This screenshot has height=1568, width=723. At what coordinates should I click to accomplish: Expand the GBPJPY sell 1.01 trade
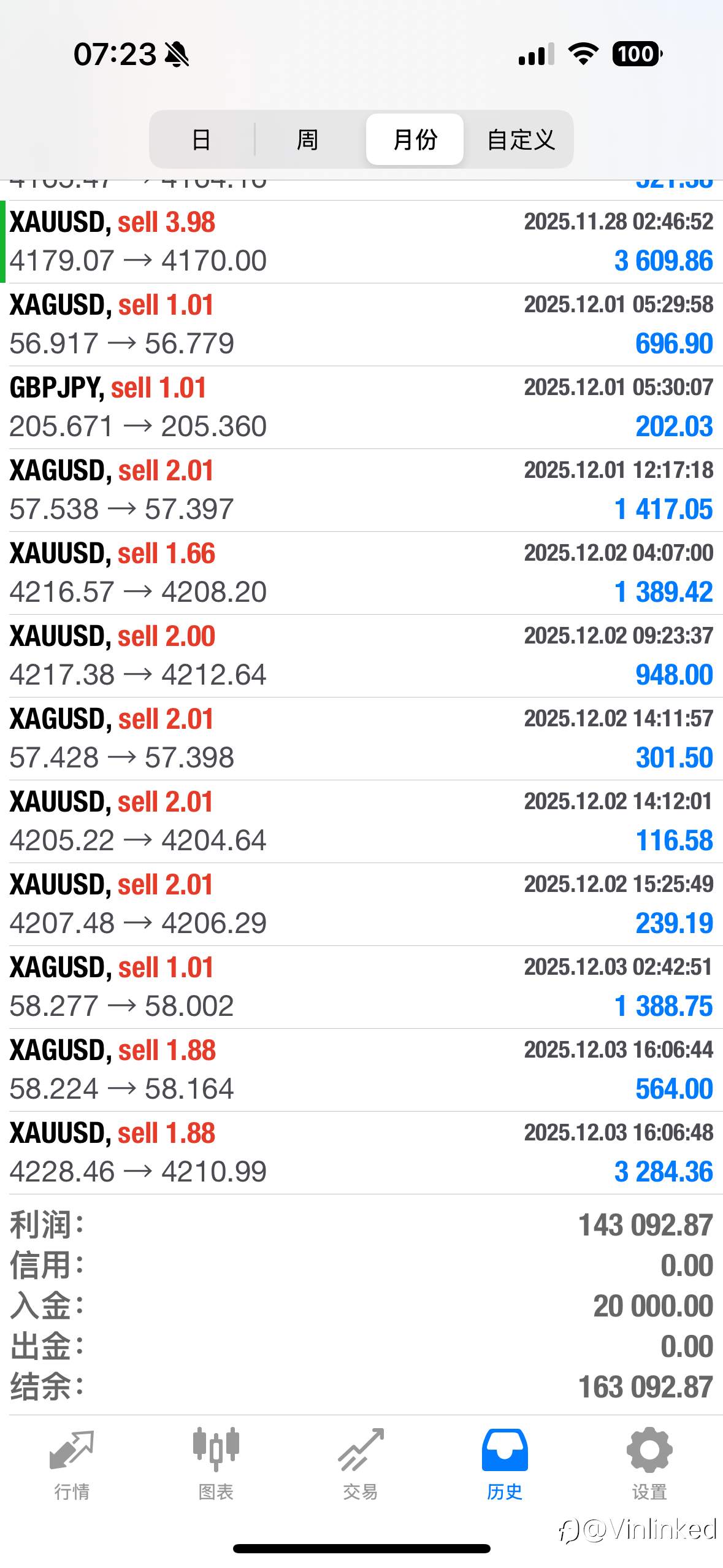361,407
